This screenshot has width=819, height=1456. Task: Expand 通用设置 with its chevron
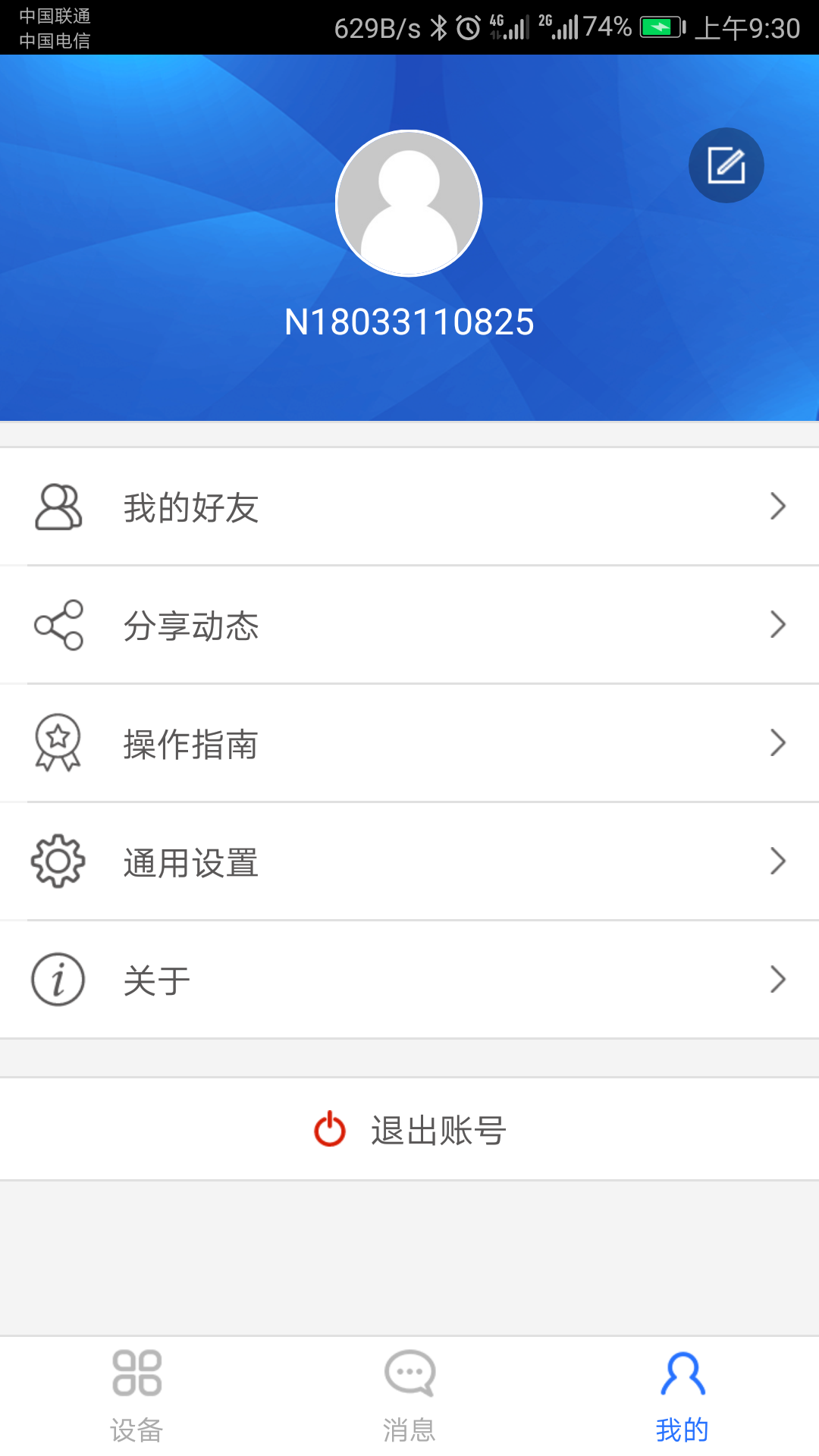pos(777,861)
